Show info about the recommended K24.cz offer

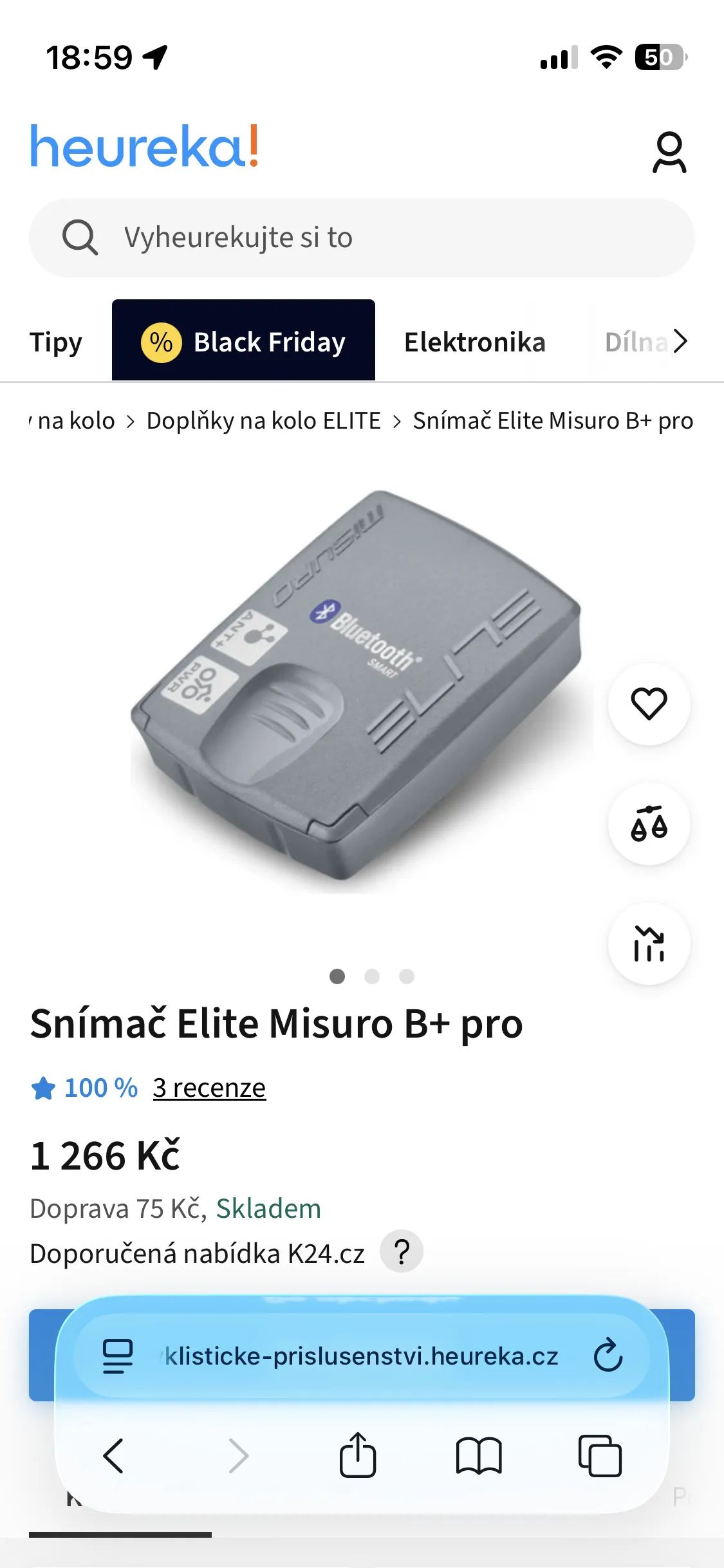click(x=402, y=1252)
